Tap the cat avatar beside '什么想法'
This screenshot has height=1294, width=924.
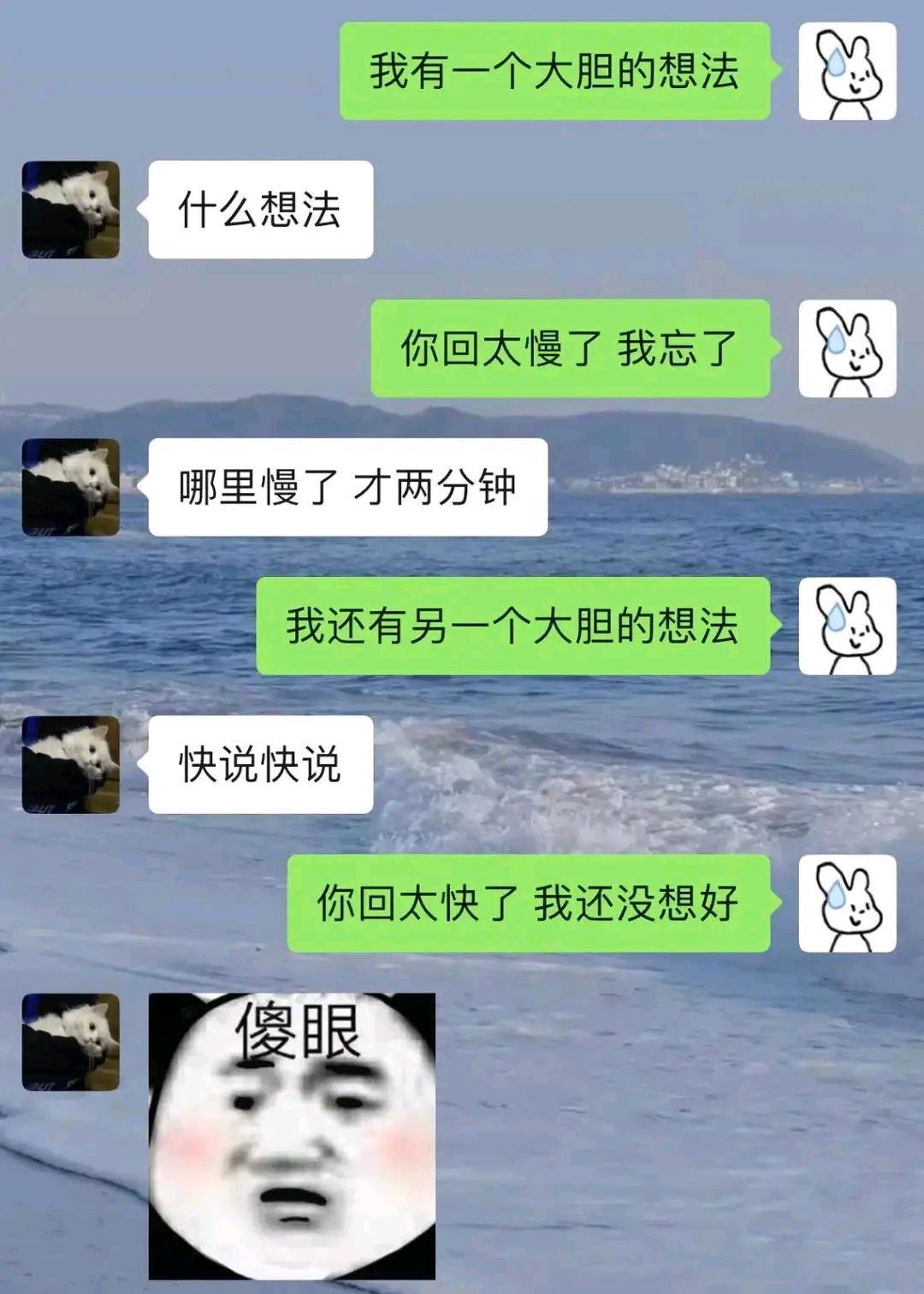[70, 210]
